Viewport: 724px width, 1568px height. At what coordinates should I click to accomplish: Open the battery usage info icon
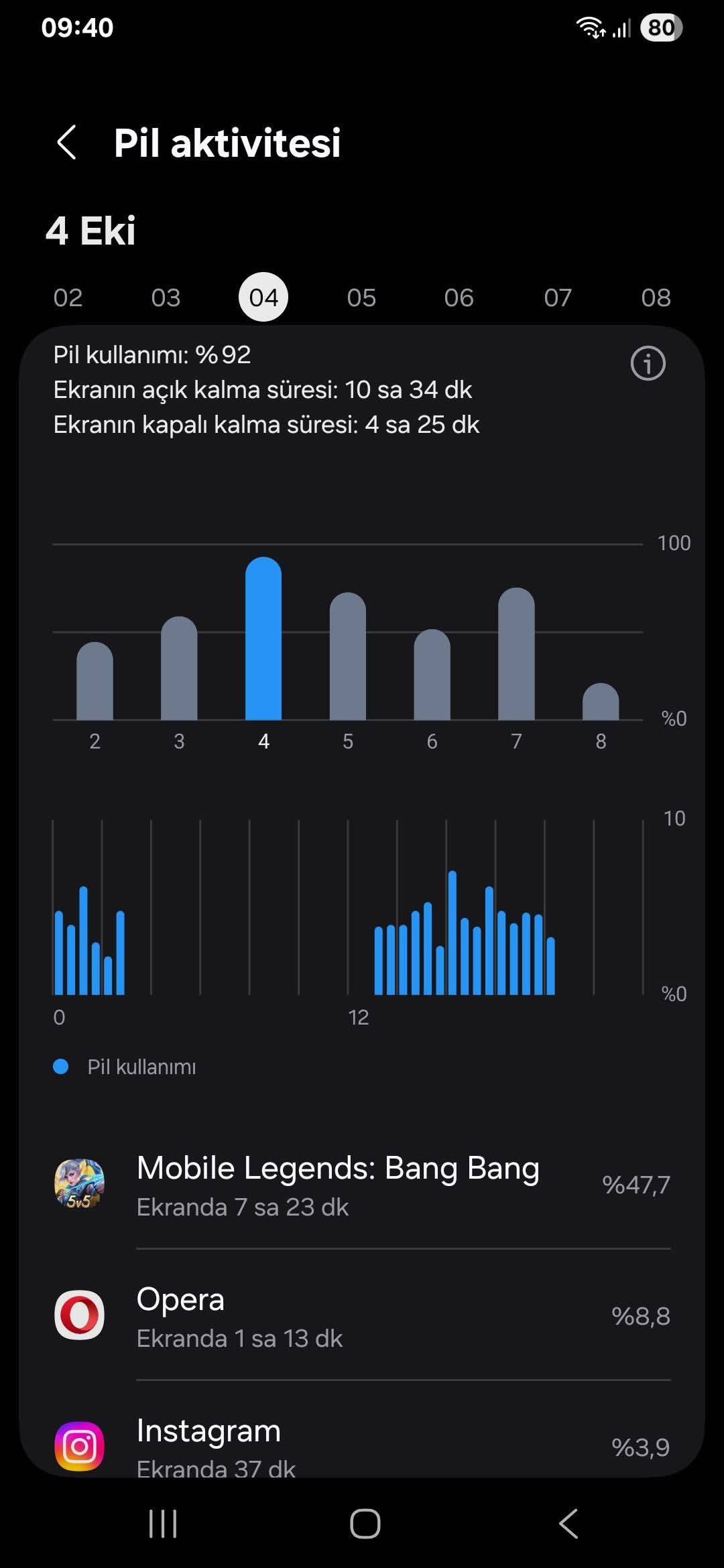pyautogui.click(x=648, y=364)
